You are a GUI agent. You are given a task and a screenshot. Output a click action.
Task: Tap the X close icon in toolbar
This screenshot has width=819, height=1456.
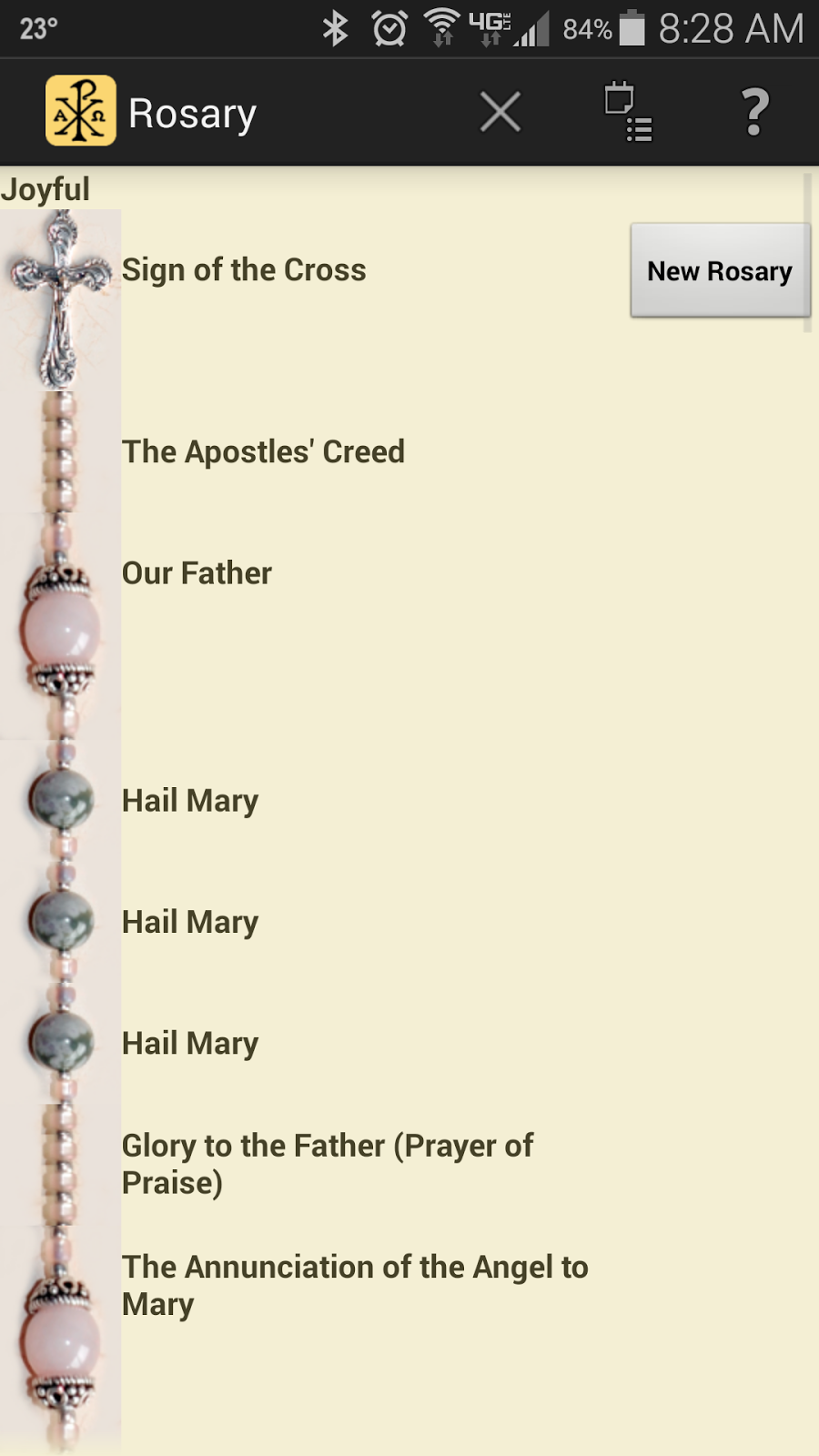(500, 113)
